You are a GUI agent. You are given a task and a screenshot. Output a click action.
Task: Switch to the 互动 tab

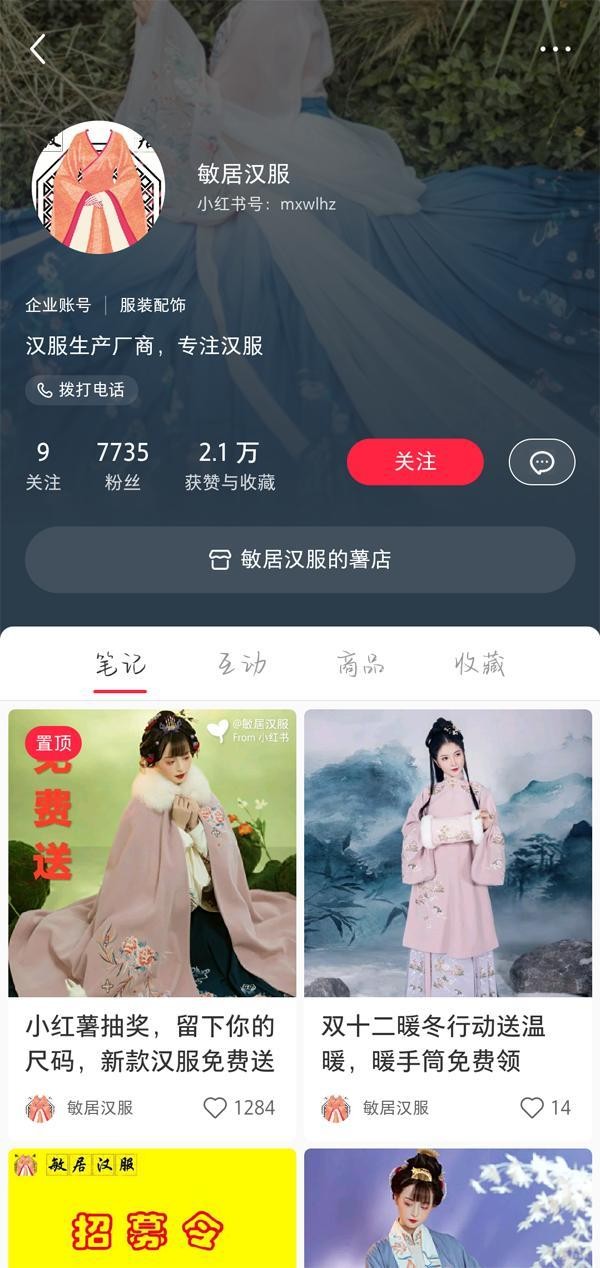pos(242,664)
